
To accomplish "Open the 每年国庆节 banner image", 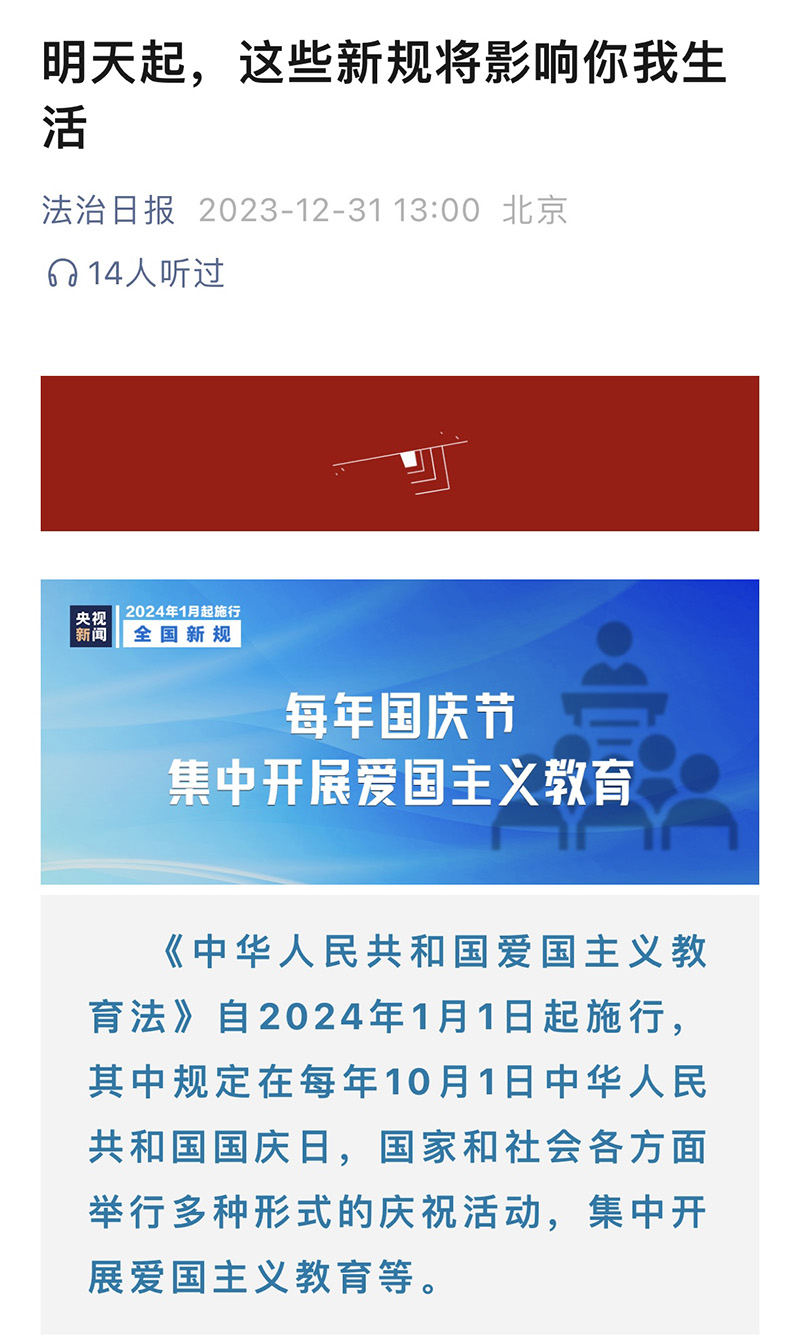I will point(400,732).
